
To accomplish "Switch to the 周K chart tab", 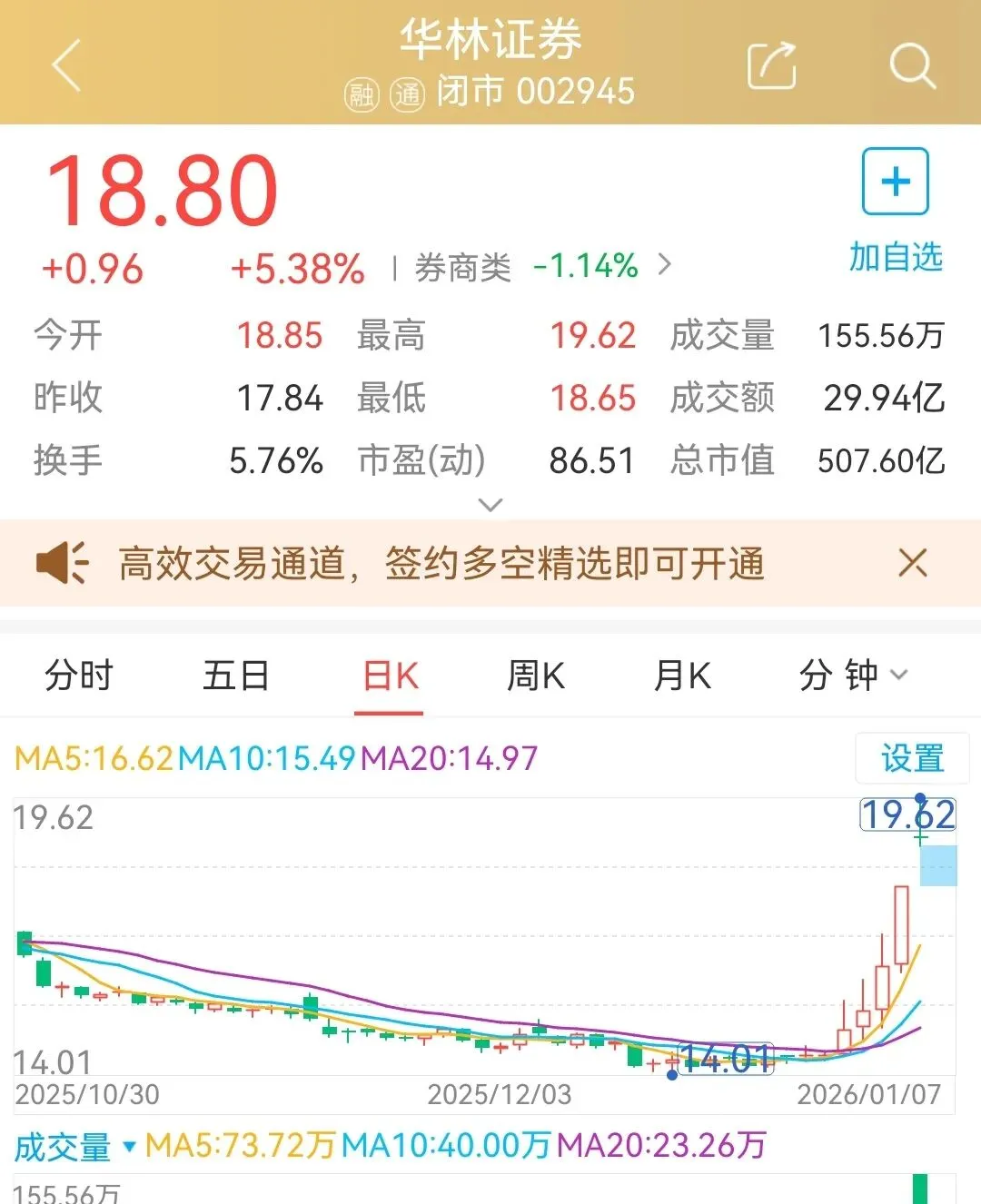I will click(x=536, y=676).
